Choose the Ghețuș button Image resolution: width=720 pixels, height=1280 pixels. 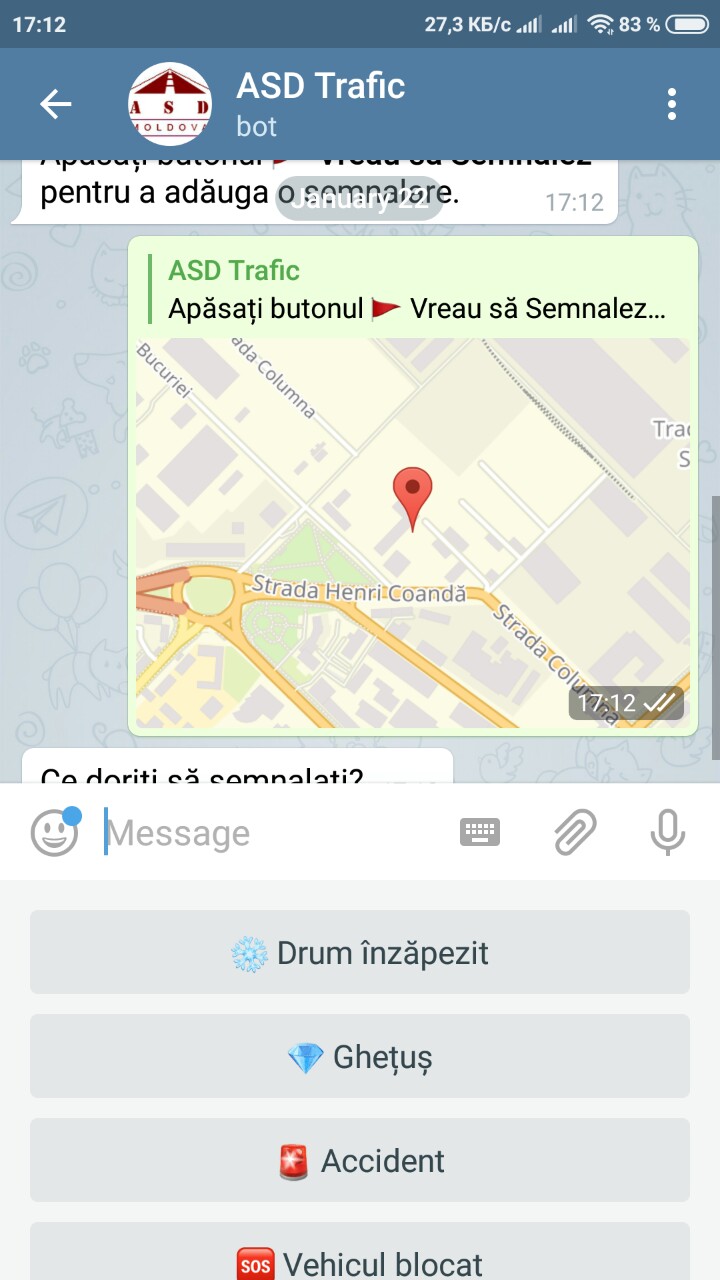[x=360, y=1057]
